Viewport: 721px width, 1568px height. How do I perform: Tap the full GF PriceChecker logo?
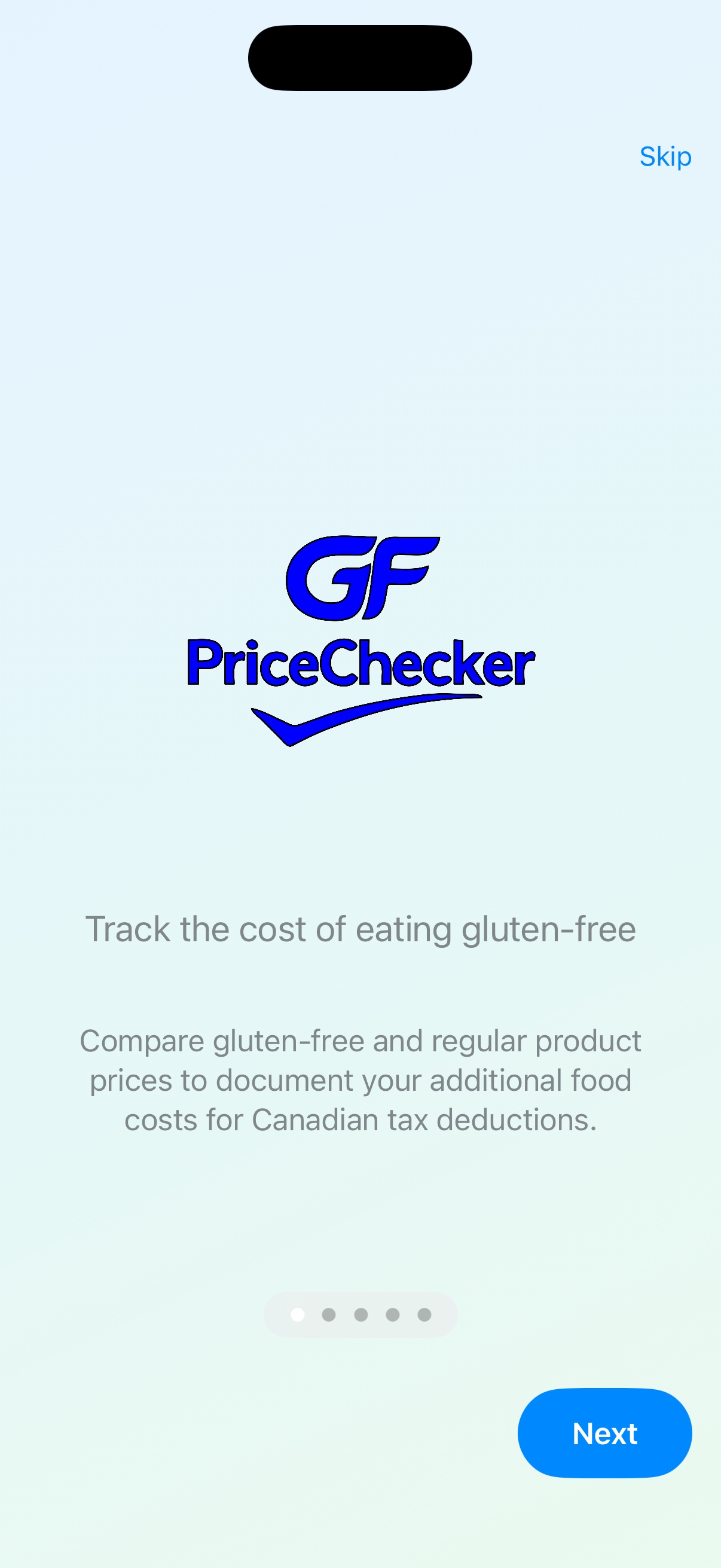[362, 639]
